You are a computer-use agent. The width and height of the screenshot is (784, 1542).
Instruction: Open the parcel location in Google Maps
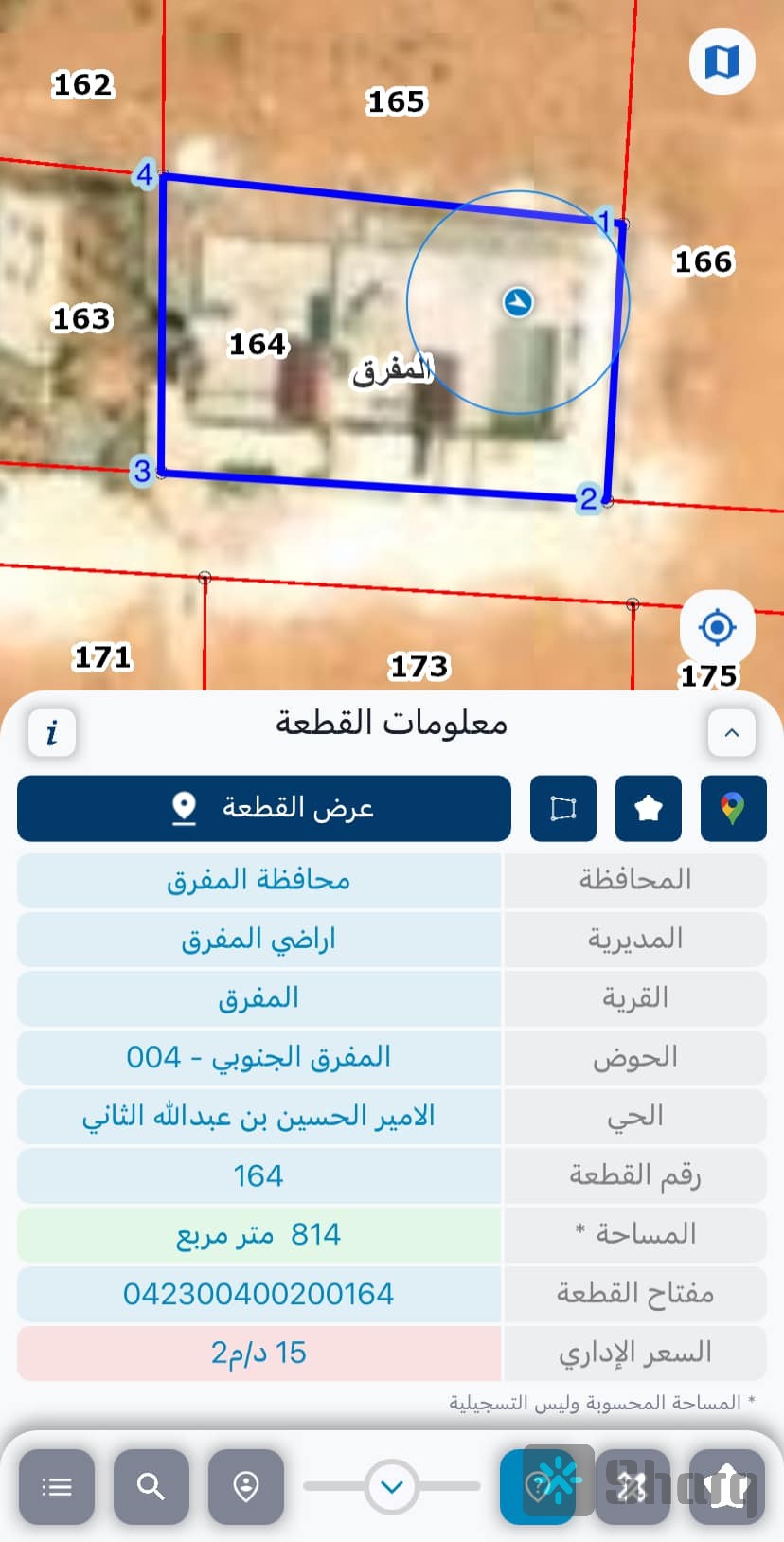pos(733,808)
